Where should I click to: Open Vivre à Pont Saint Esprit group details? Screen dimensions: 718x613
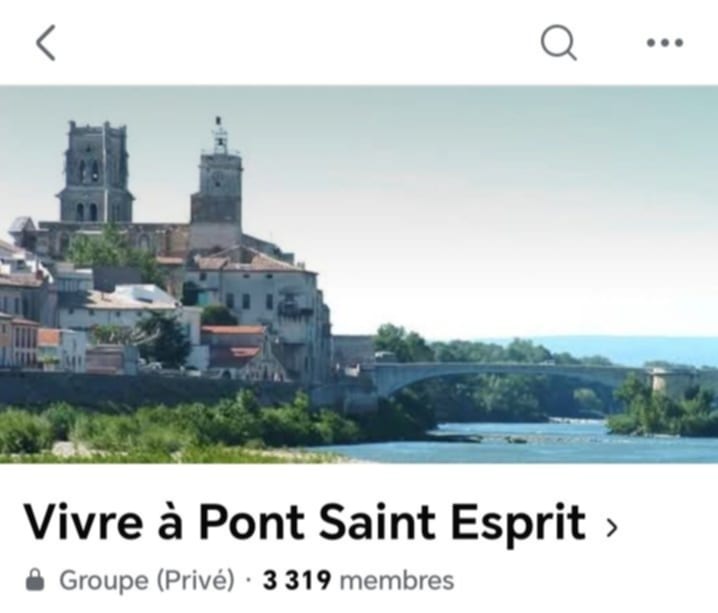tap(320, 524)
